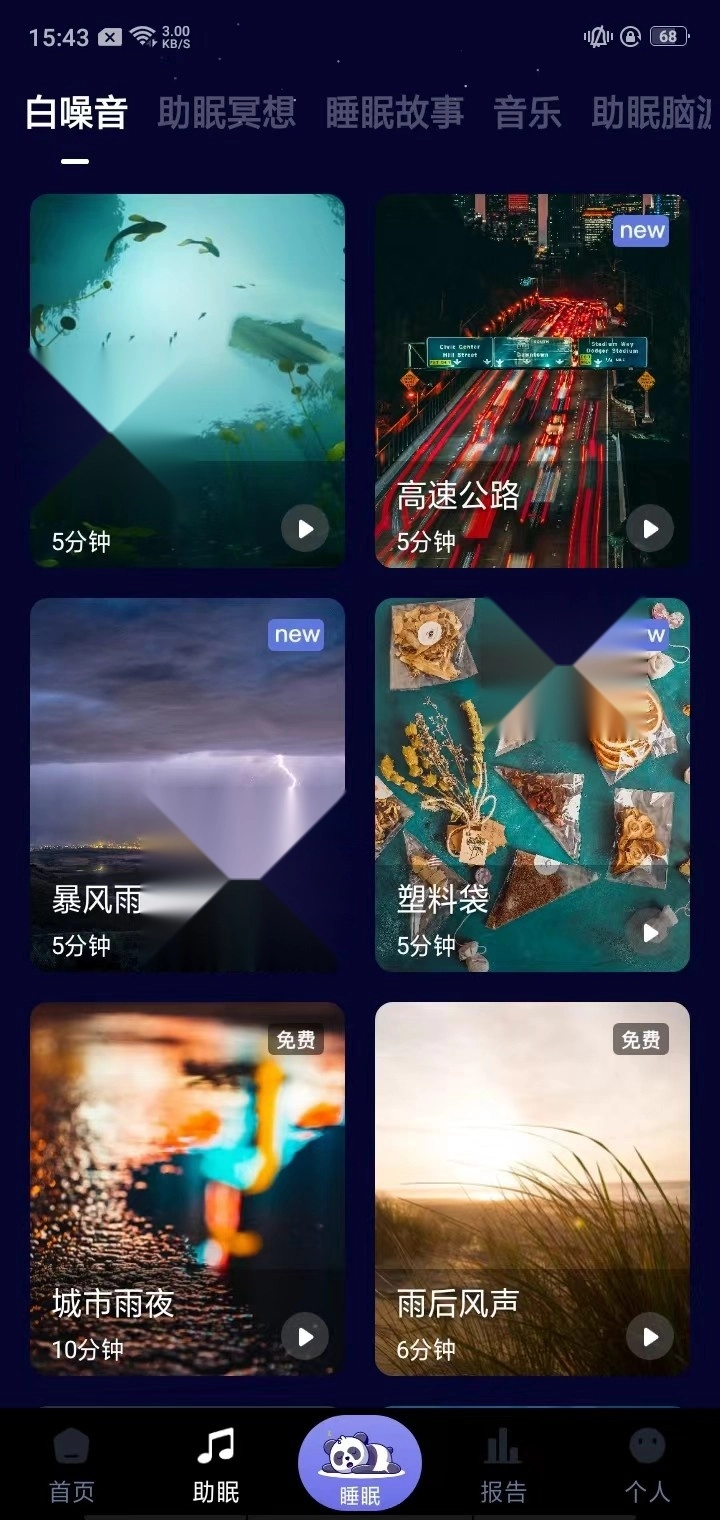Select the 白噪音 tab

[x=77, y=113]
